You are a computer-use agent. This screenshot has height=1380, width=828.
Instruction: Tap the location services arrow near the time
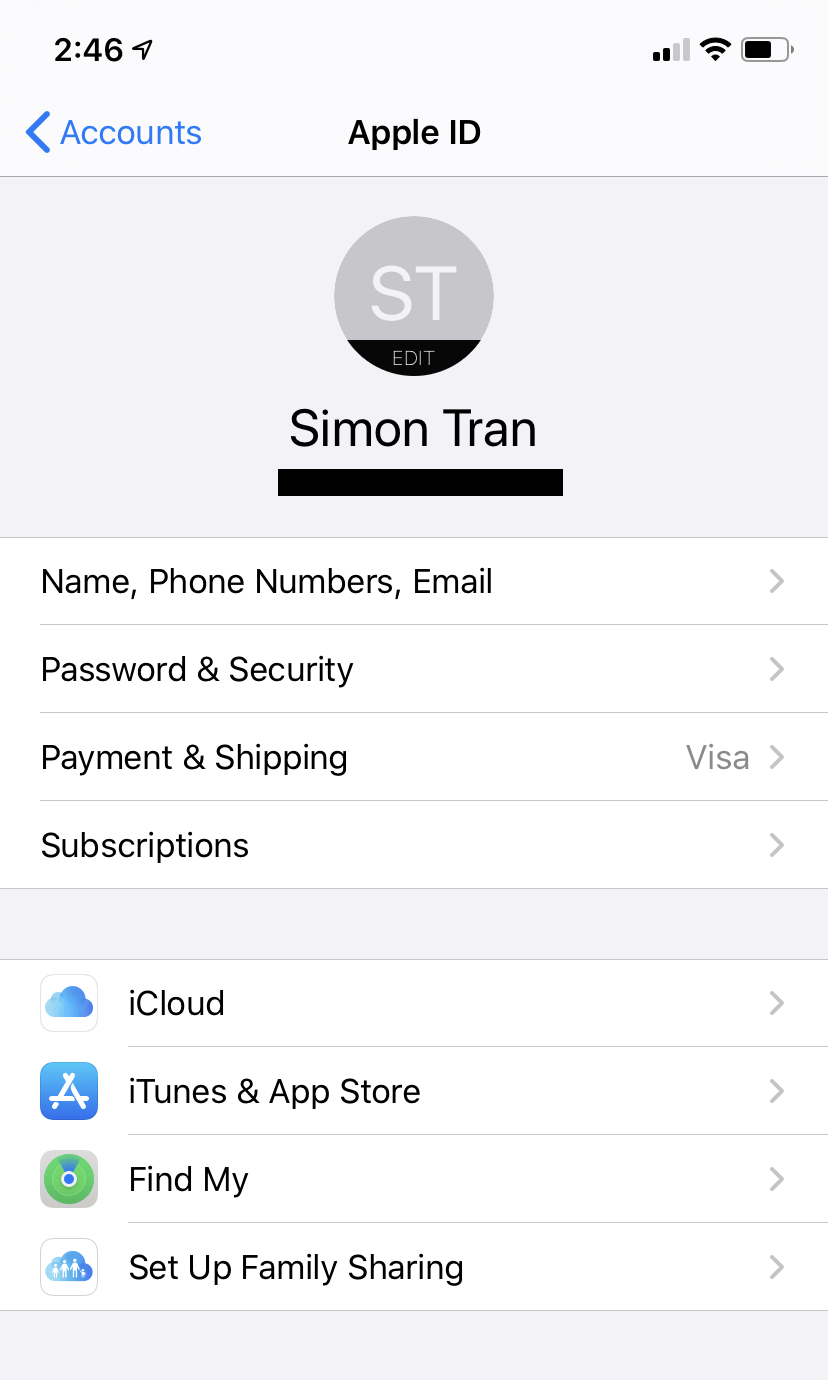pyautogui.click(x=143, y=46)
